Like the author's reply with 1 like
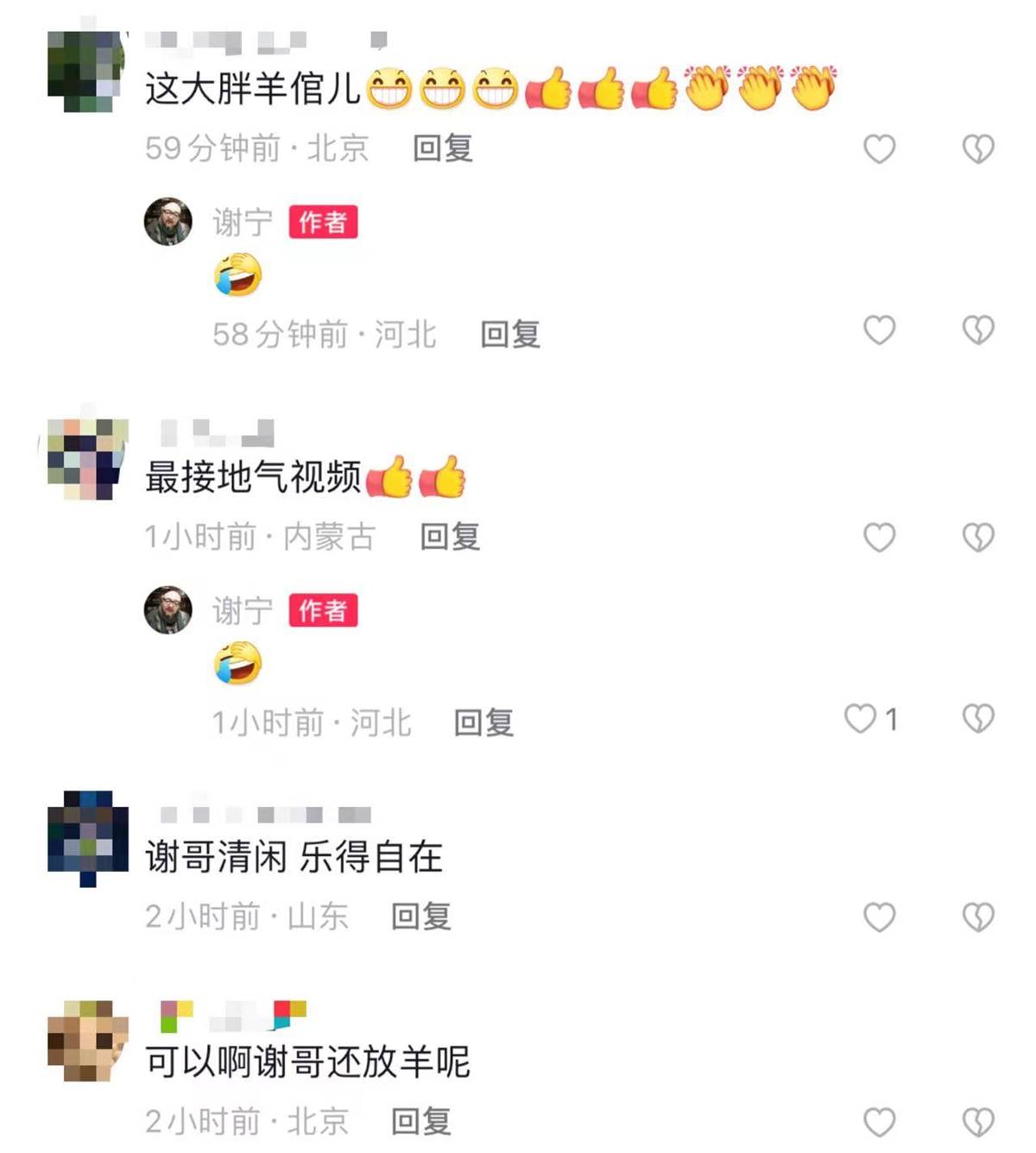The height and width of the screenshot is (1153, 1036). pyautogui.click(x=860, y=719)
